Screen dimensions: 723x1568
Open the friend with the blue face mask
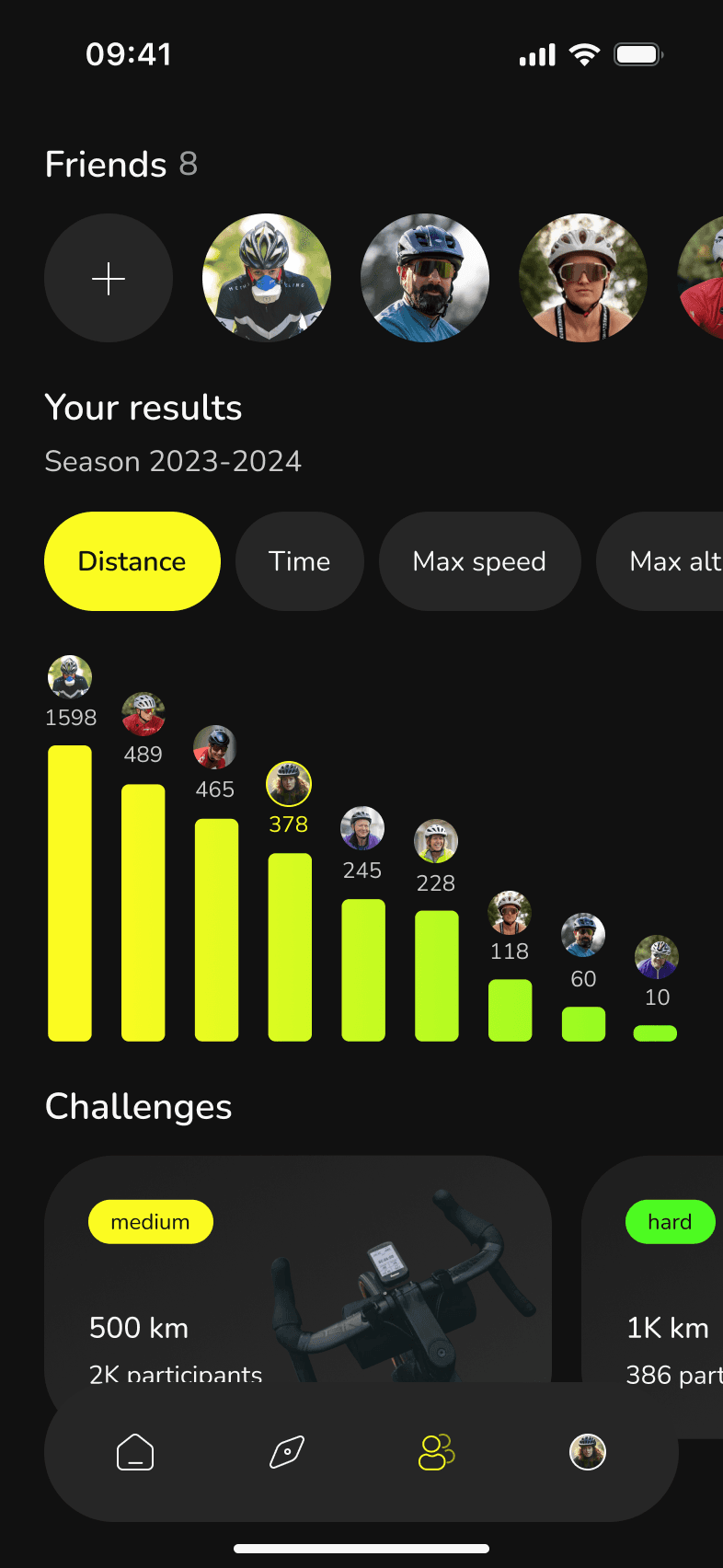pos(267,278)
